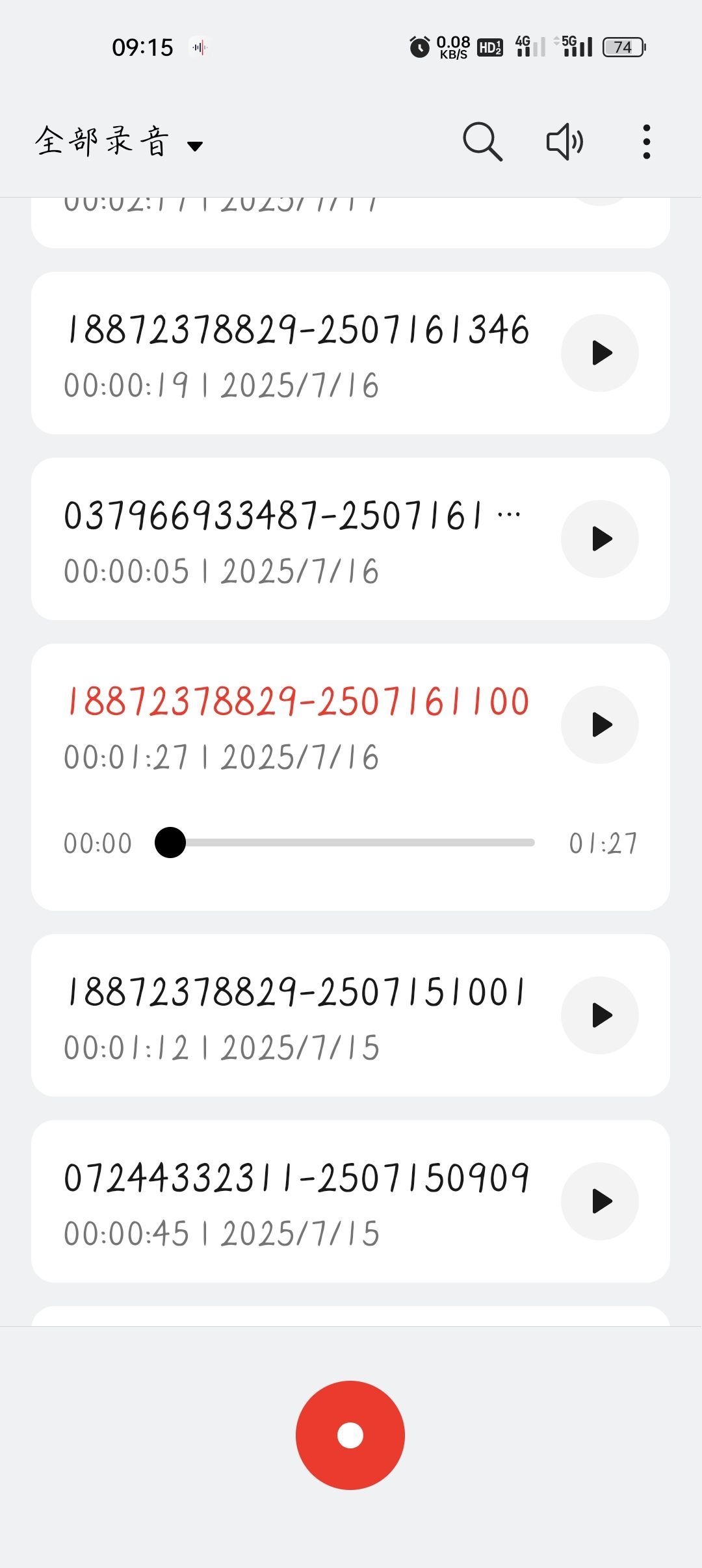This screenshot has height=1568, width=702.
Task: Open the three-dot overflow menu
Action: pos(646,142)
